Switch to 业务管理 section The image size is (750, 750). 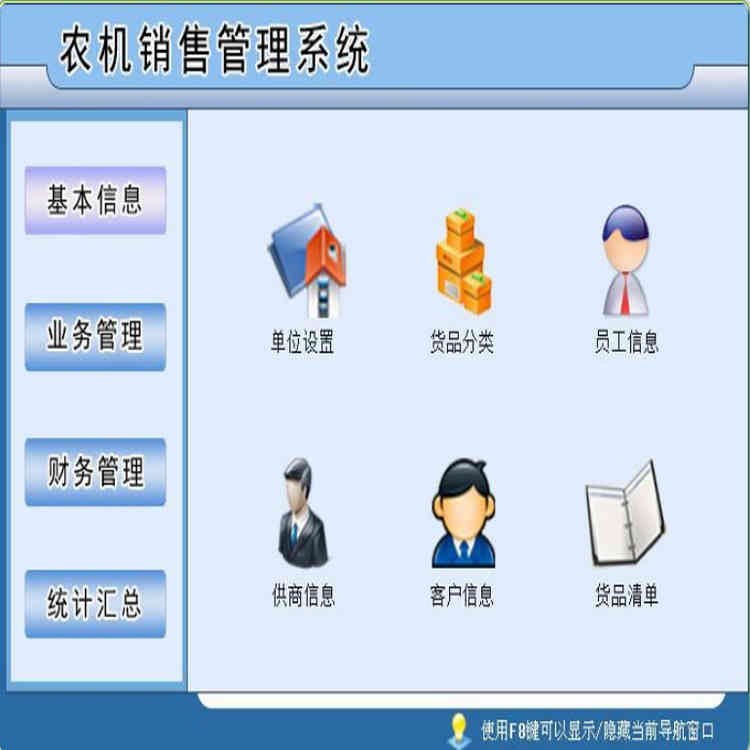click(x=95, y=337)
